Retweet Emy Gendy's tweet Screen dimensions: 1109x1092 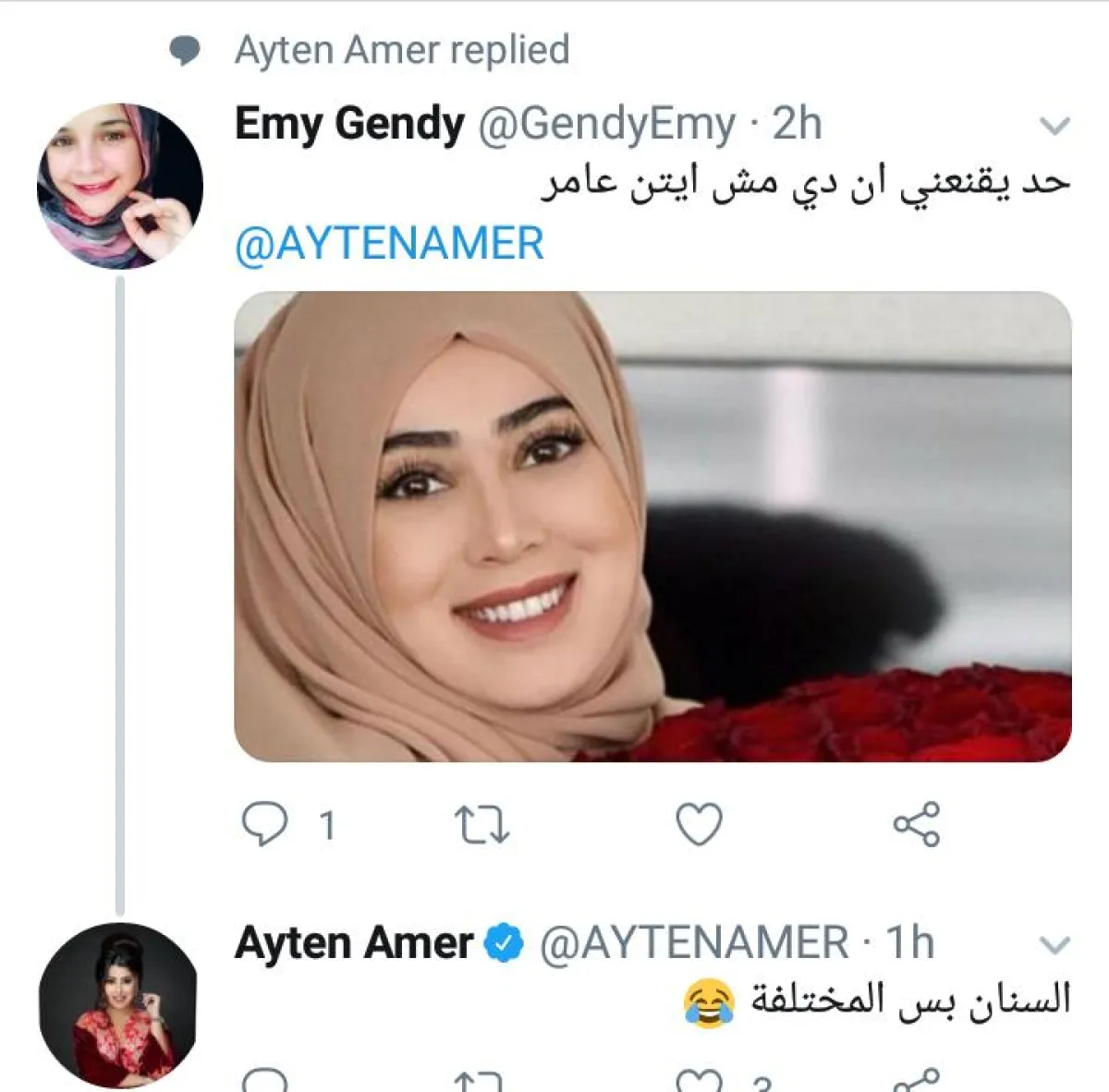click(482, 825)
